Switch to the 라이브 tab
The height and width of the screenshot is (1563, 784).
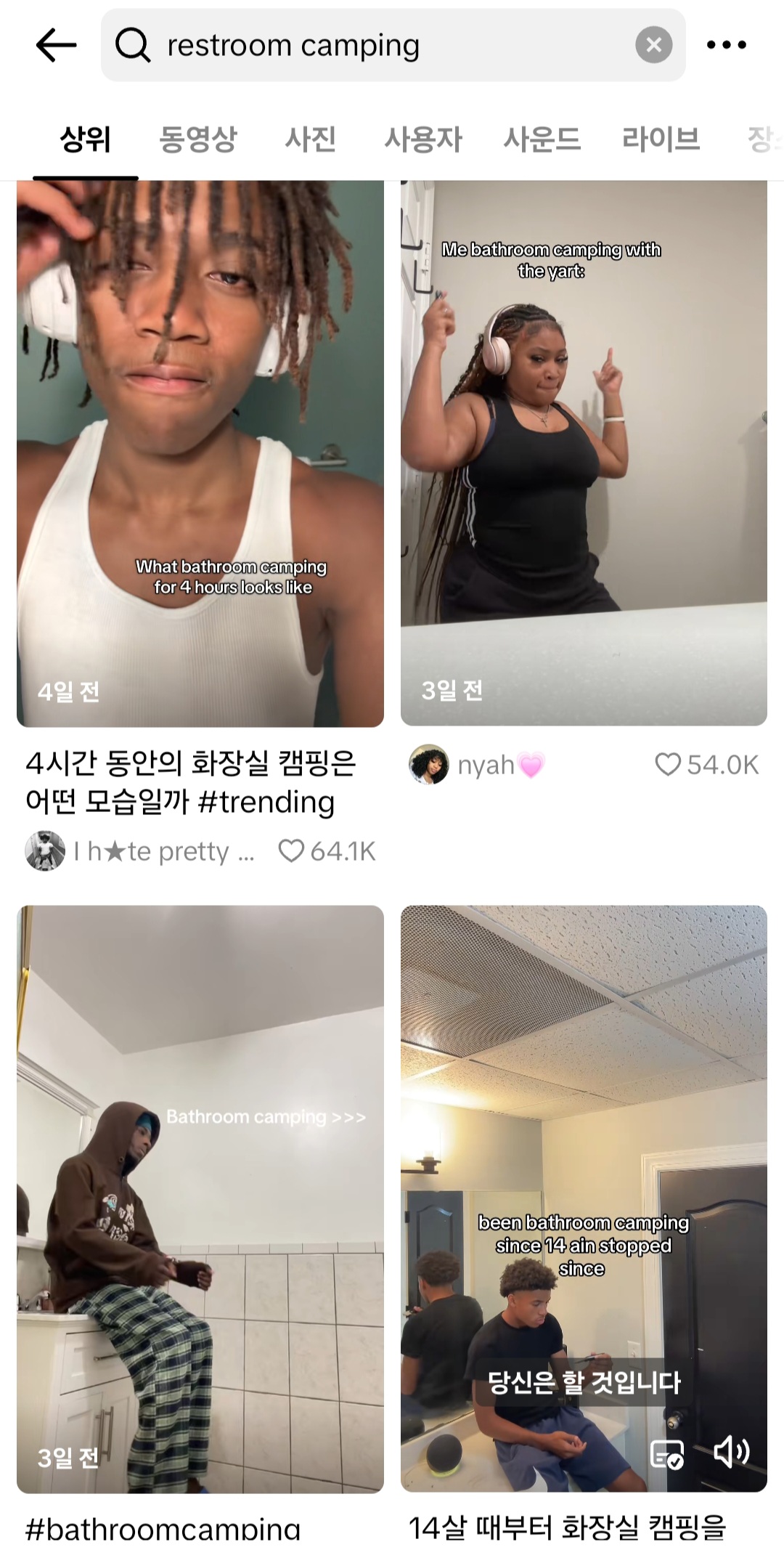(661, 138)
